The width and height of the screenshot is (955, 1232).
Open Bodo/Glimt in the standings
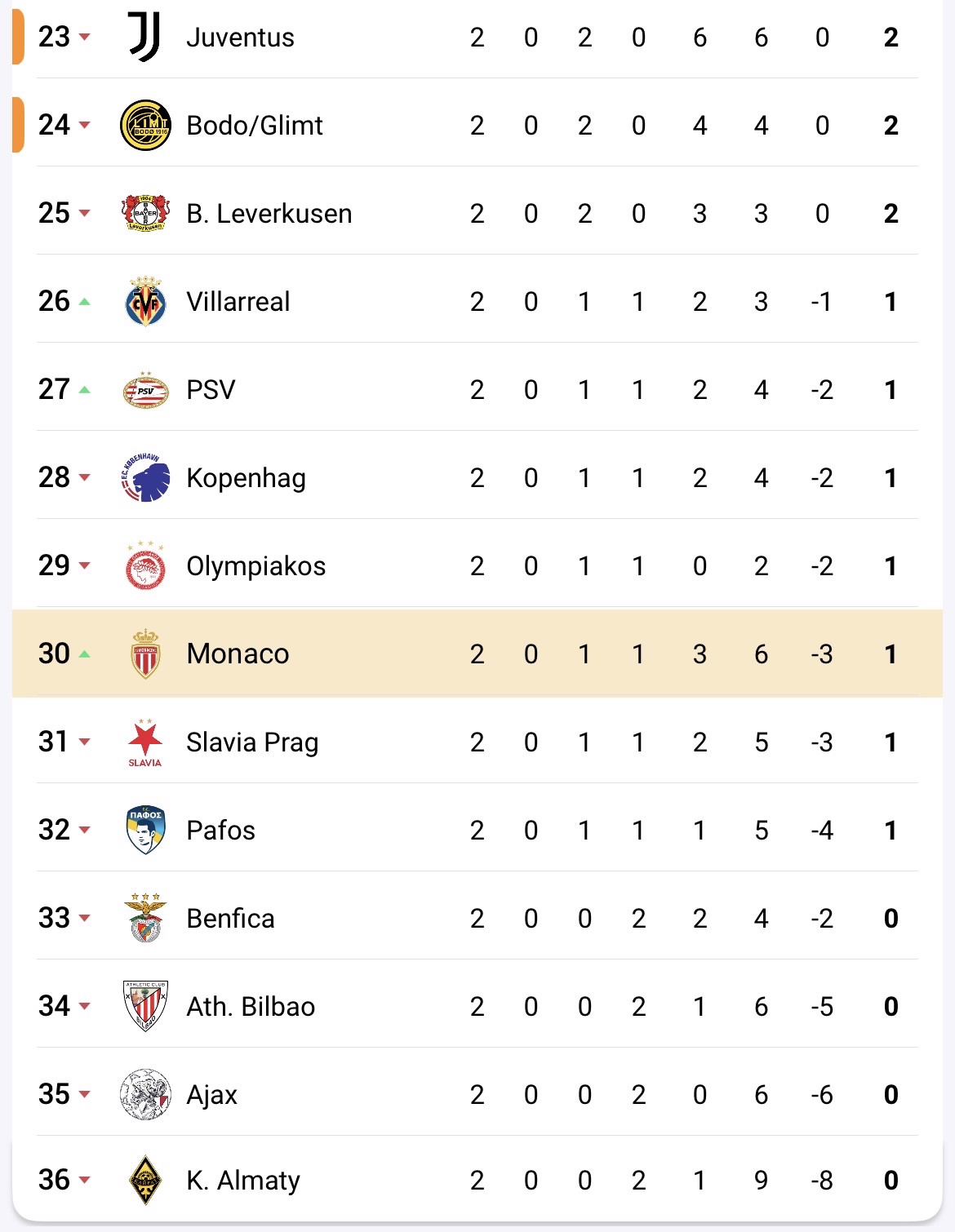coord(254,126)
